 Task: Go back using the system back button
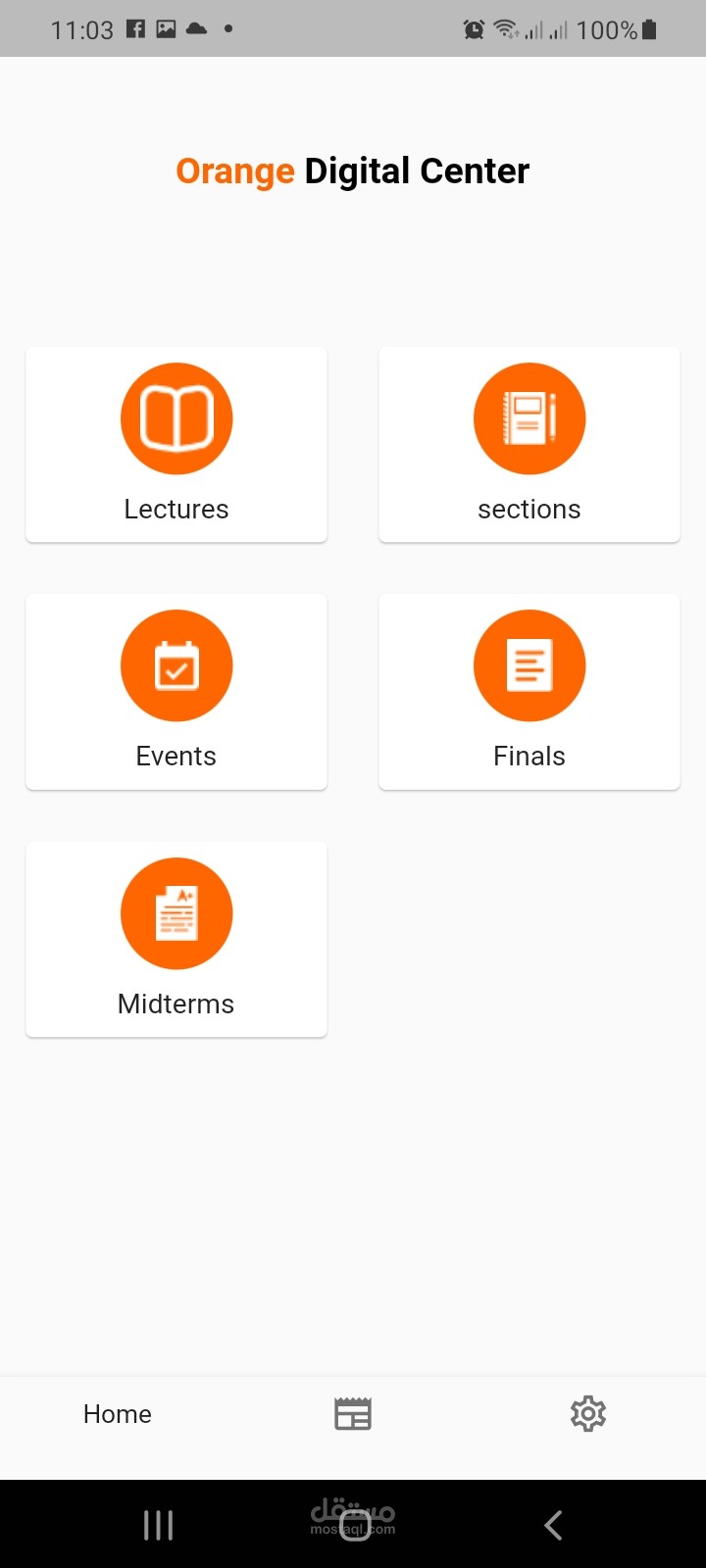[553, 1525]
